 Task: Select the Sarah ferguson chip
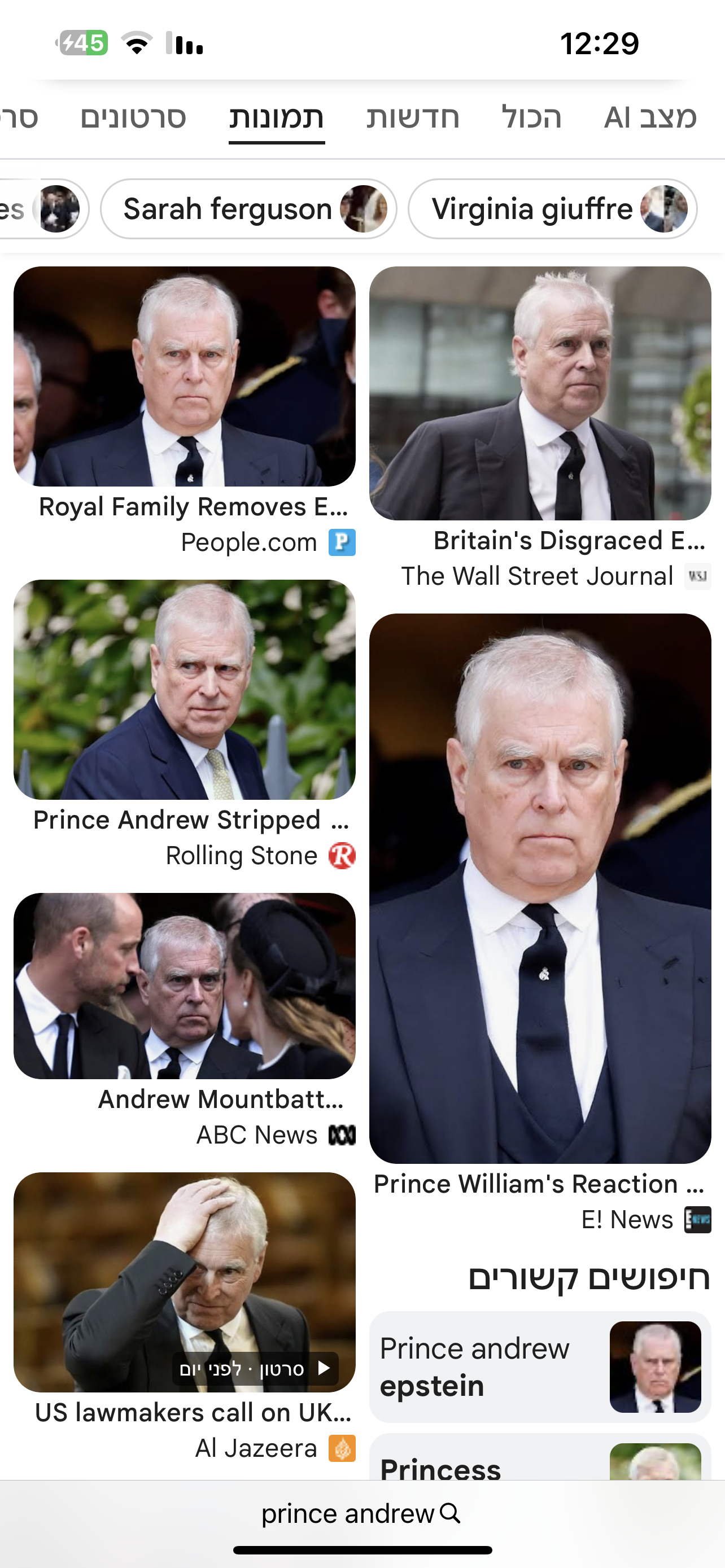tap(248, 209)
